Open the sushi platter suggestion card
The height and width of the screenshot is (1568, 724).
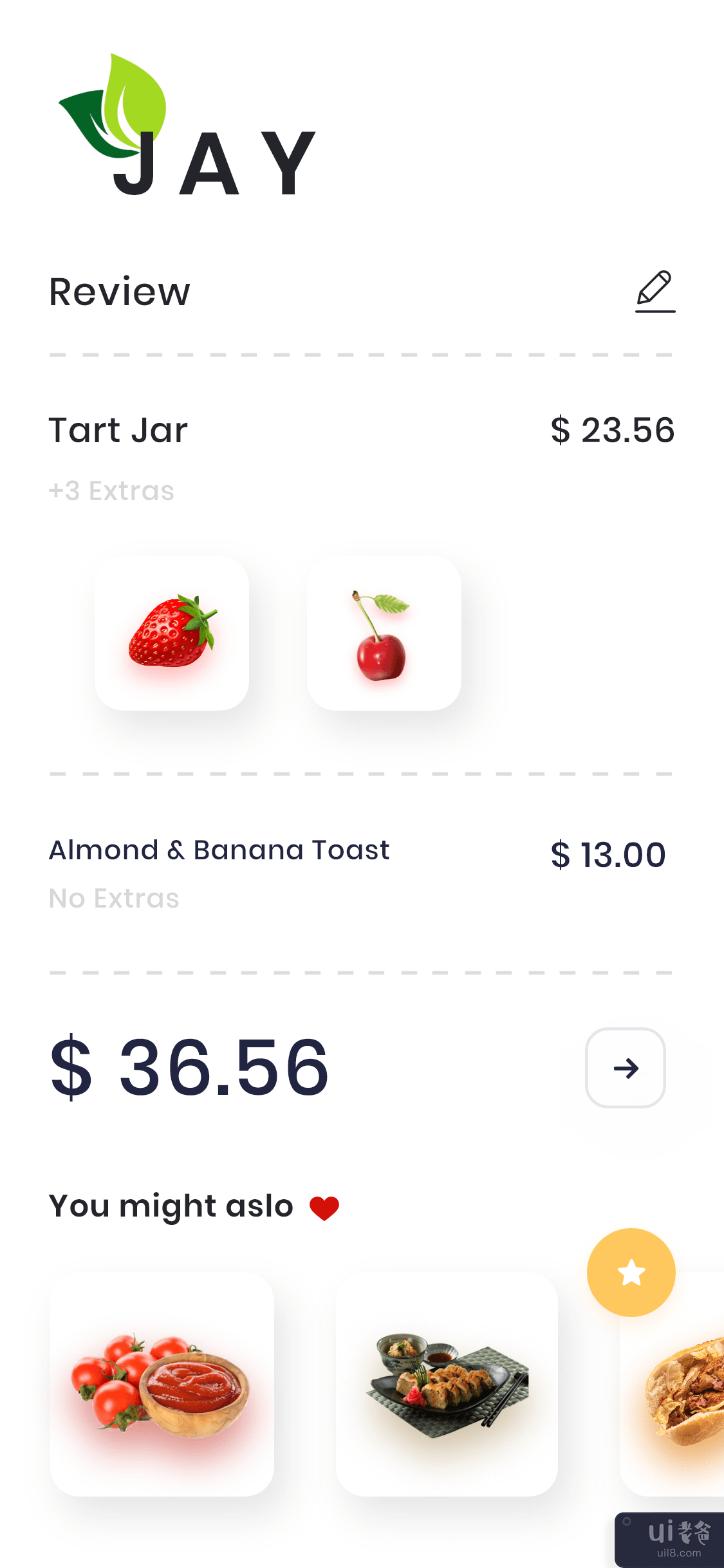tap(447, 1384)
